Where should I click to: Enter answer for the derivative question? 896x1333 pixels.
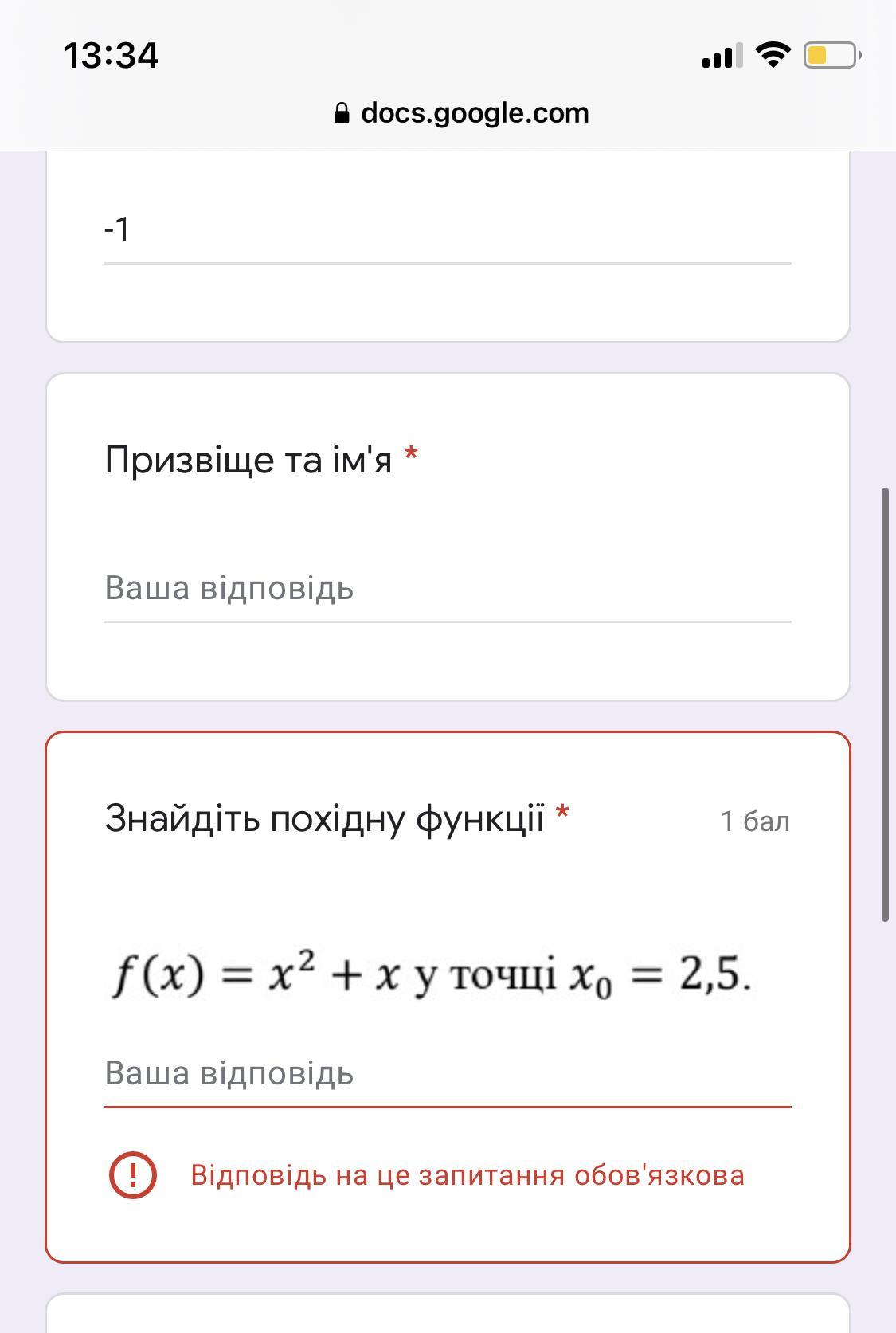(446, 1073)
